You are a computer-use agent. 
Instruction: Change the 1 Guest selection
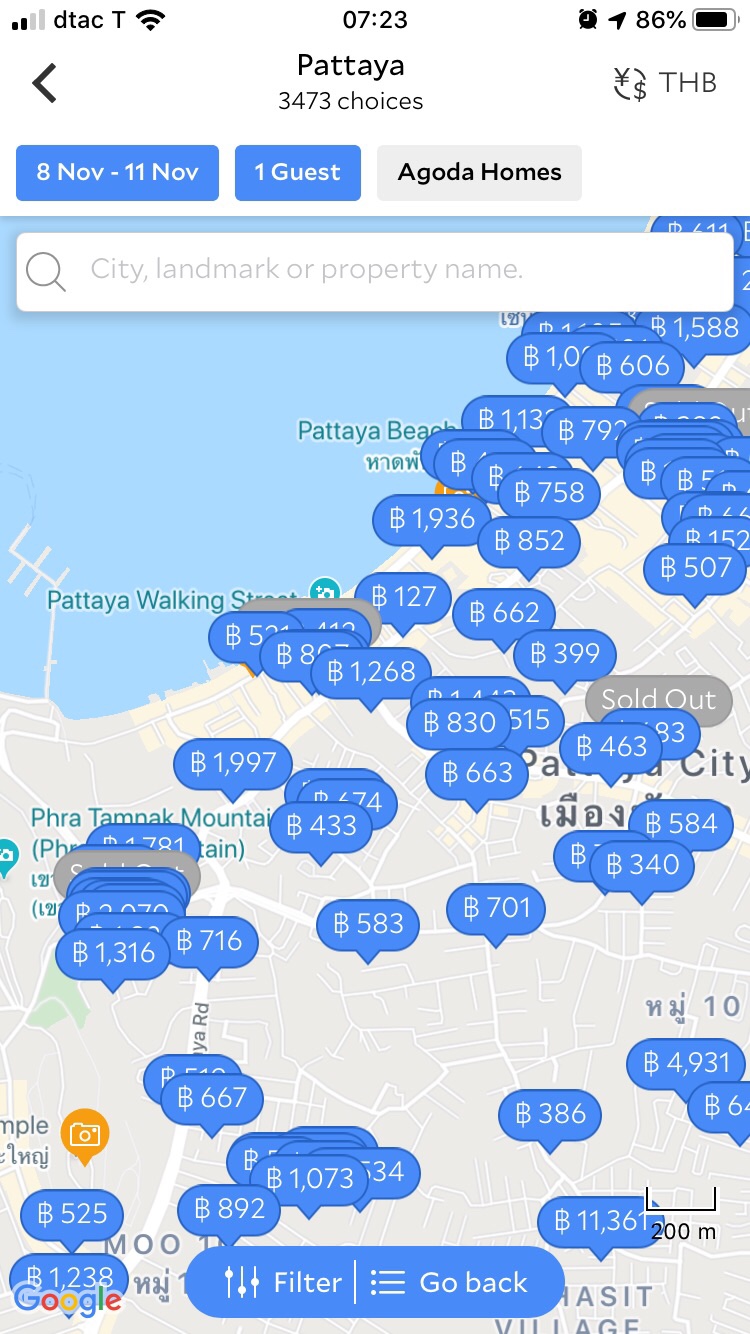pos(297,172)
